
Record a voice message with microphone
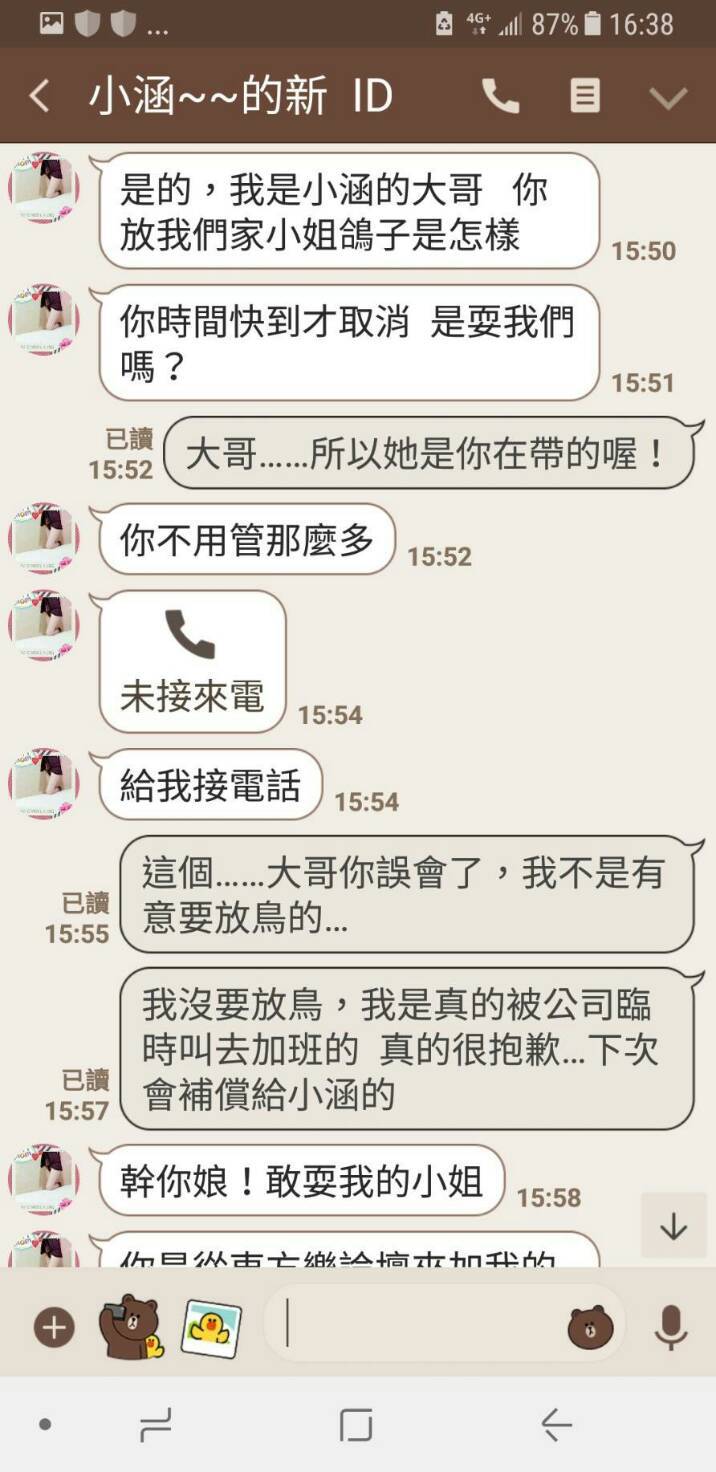click(x=670, y=1327)
